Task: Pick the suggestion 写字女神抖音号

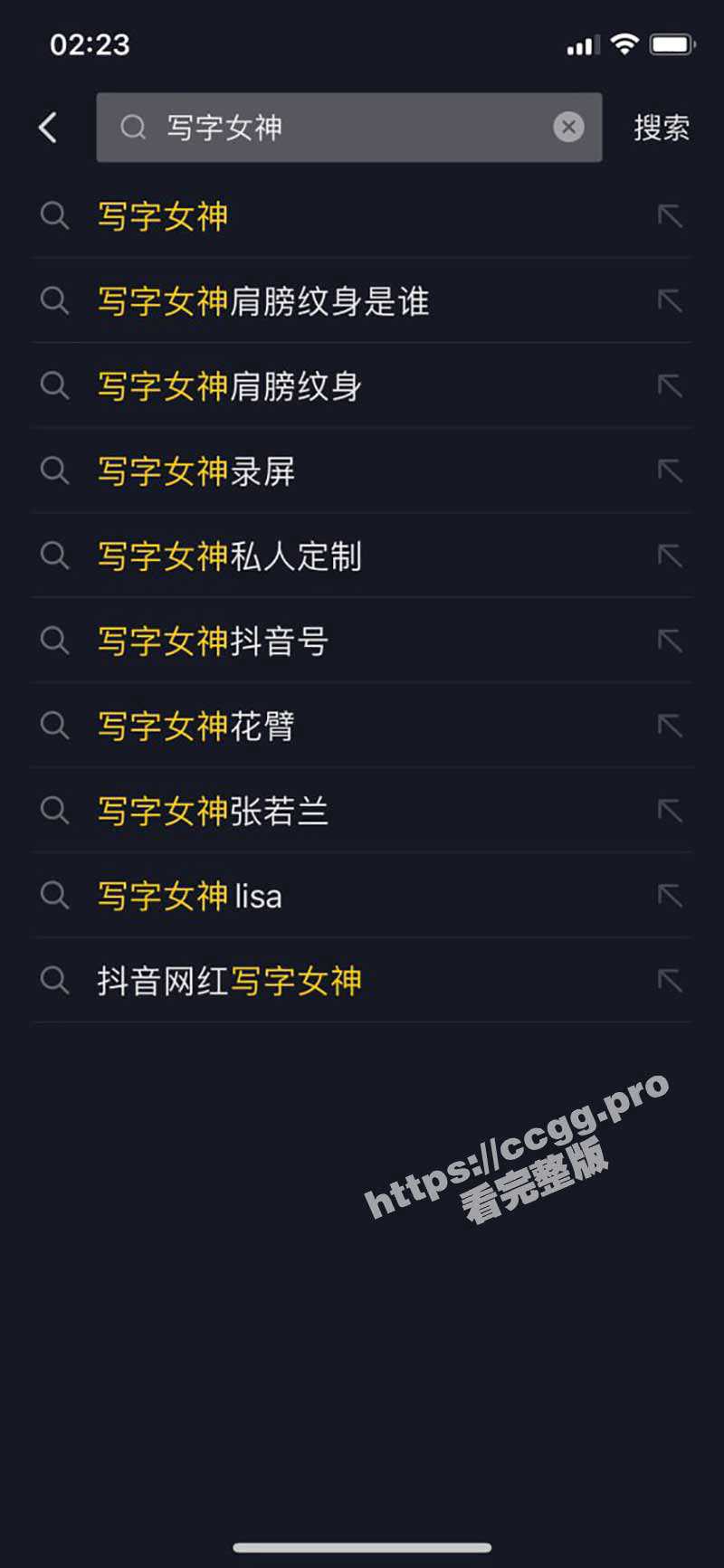Action: click(x=213, y=641)
